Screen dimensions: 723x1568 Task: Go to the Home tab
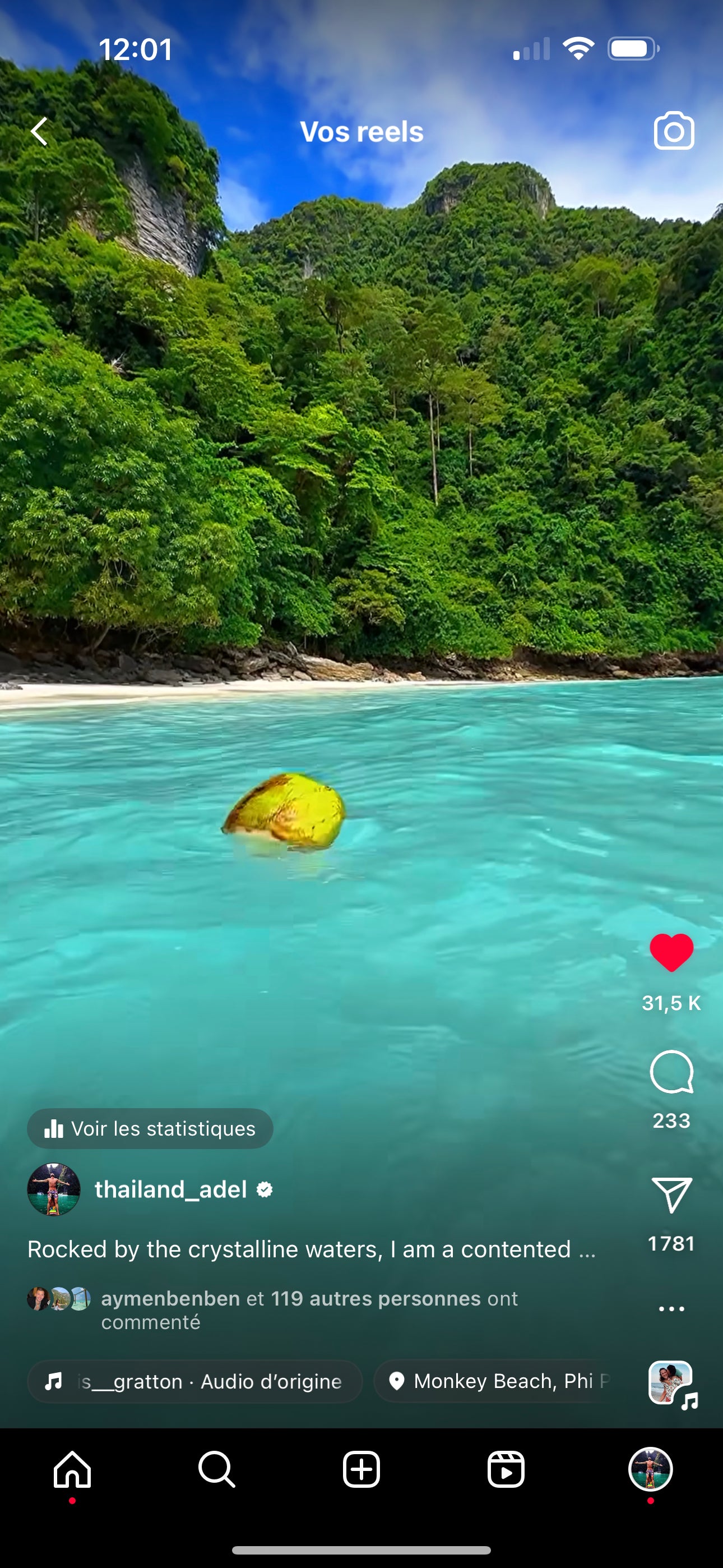click(x=72, y=1469)
